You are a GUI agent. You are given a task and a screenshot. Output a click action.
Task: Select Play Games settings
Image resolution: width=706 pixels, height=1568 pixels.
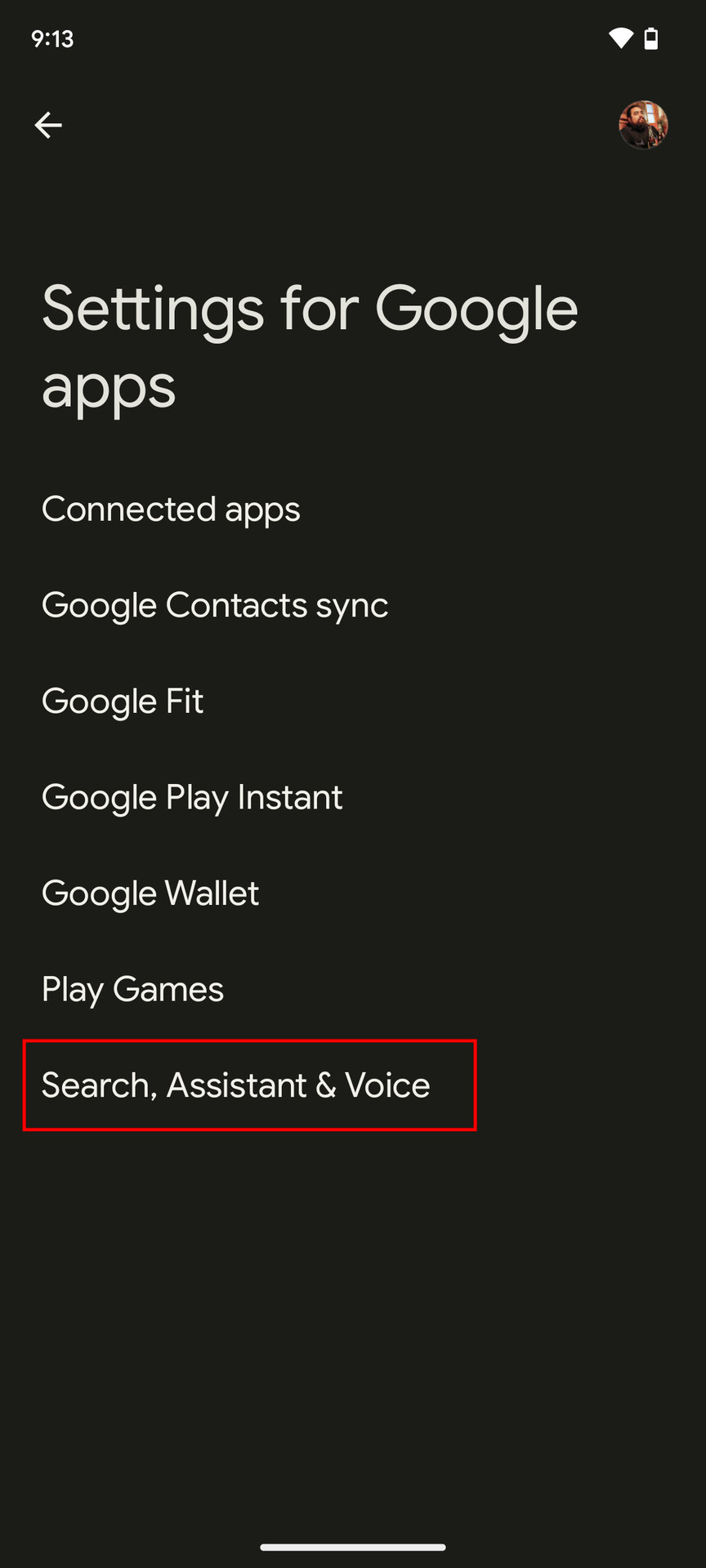pyautogui.click(x=353, y=990)
